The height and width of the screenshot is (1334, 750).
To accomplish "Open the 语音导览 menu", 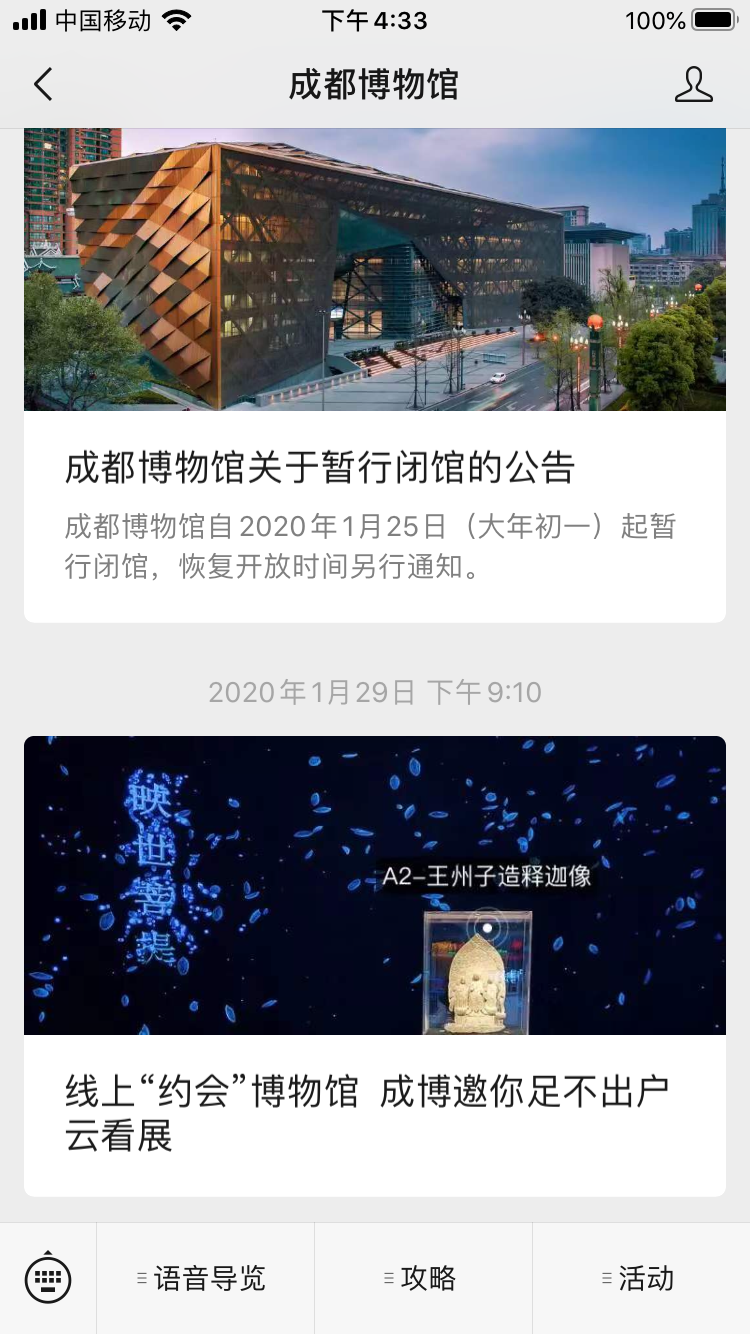I will coord(205,1278).
